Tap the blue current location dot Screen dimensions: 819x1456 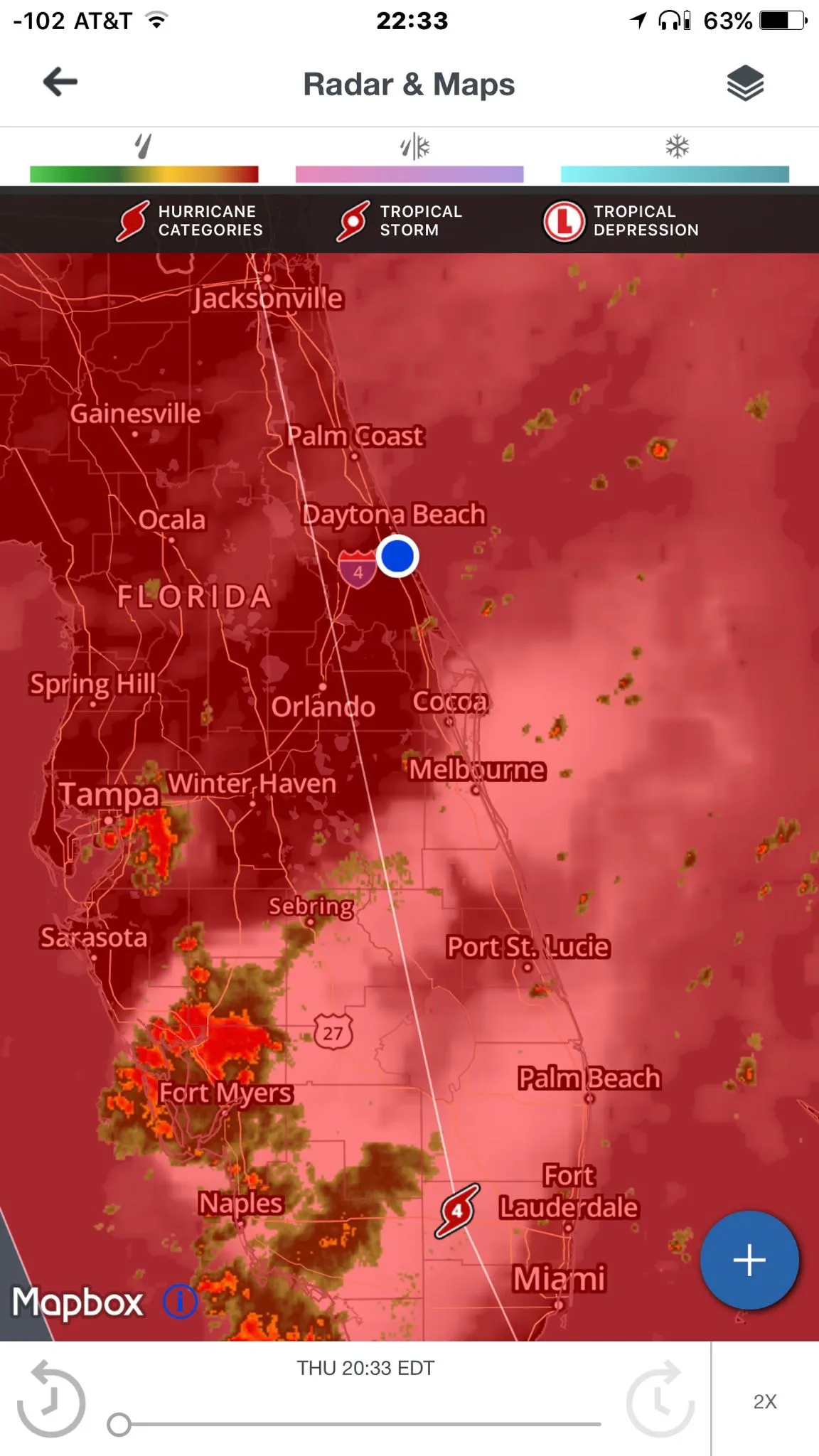tap(397, 556)
